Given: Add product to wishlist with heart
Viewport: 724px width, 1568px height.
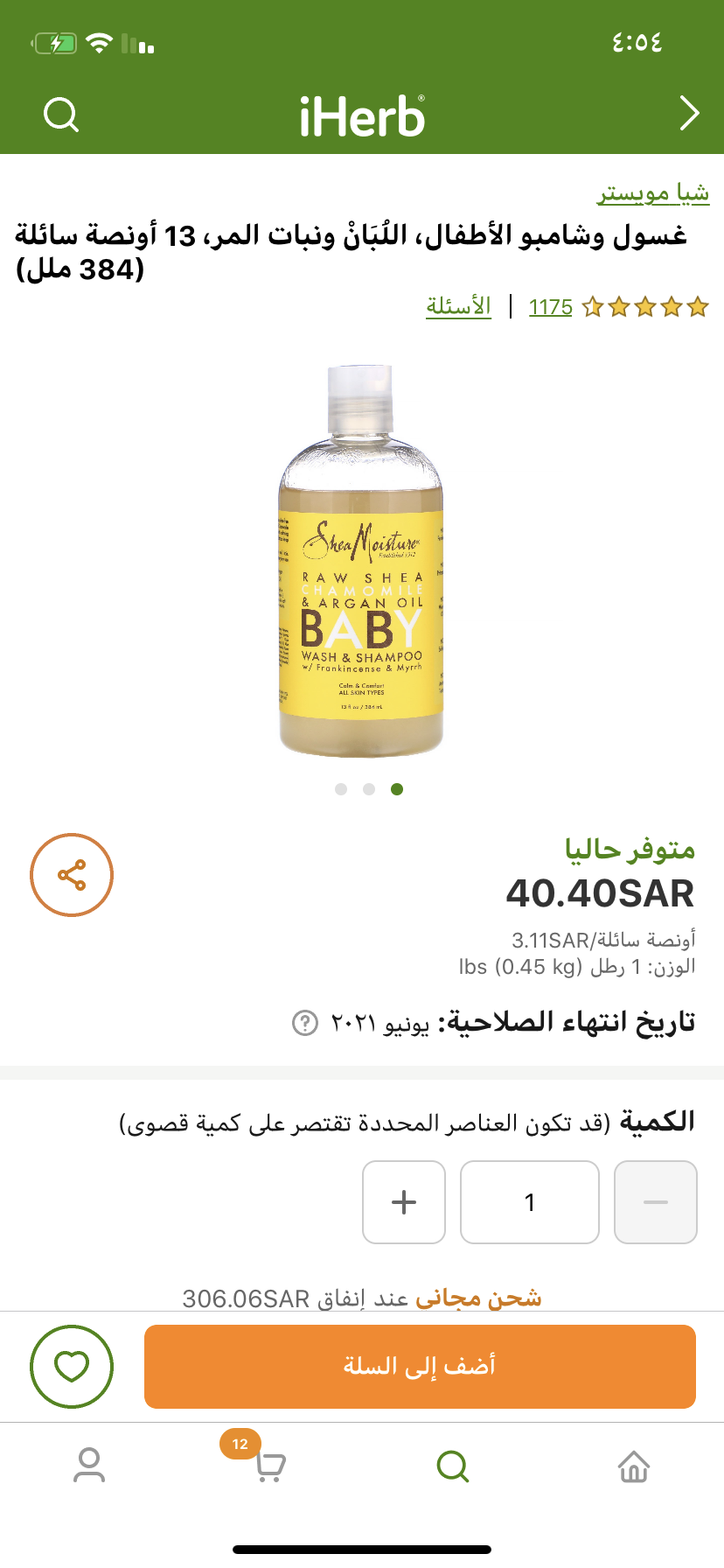Looking at the screenshot, I should coord(72,1366).
